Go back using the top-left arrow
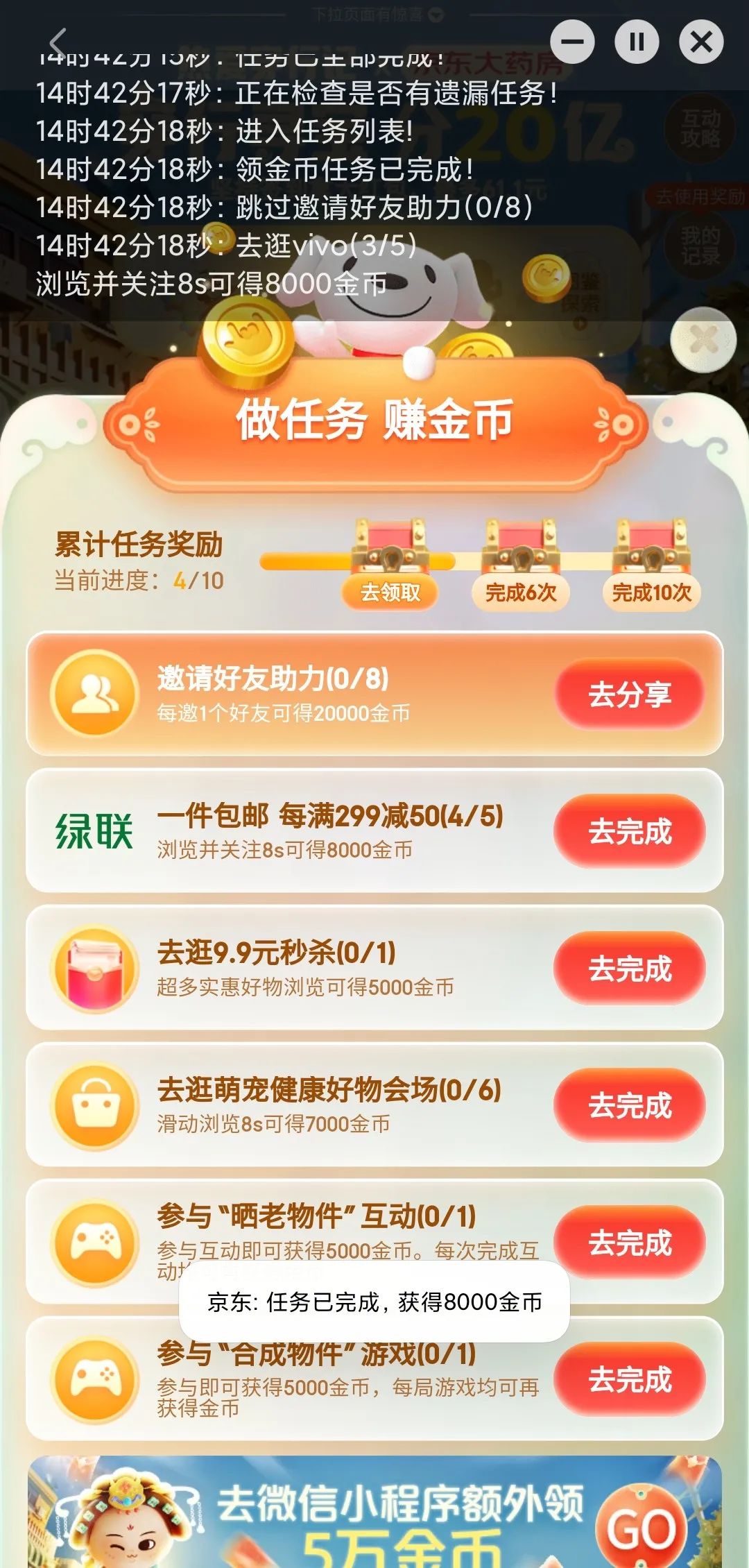749x1568 pixels. click(58, 43)
